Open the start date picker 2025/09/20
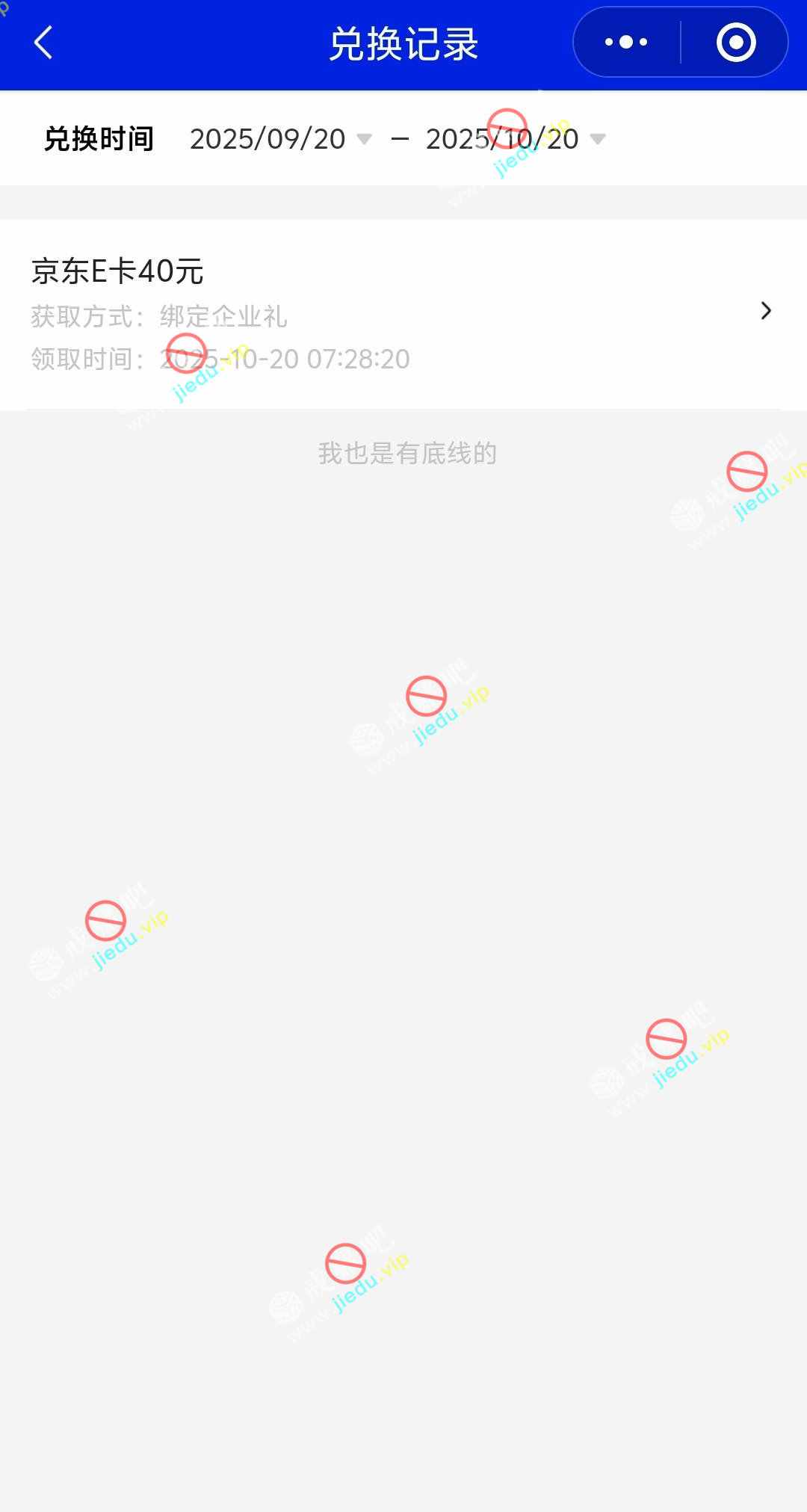 (x=280, y=139)
